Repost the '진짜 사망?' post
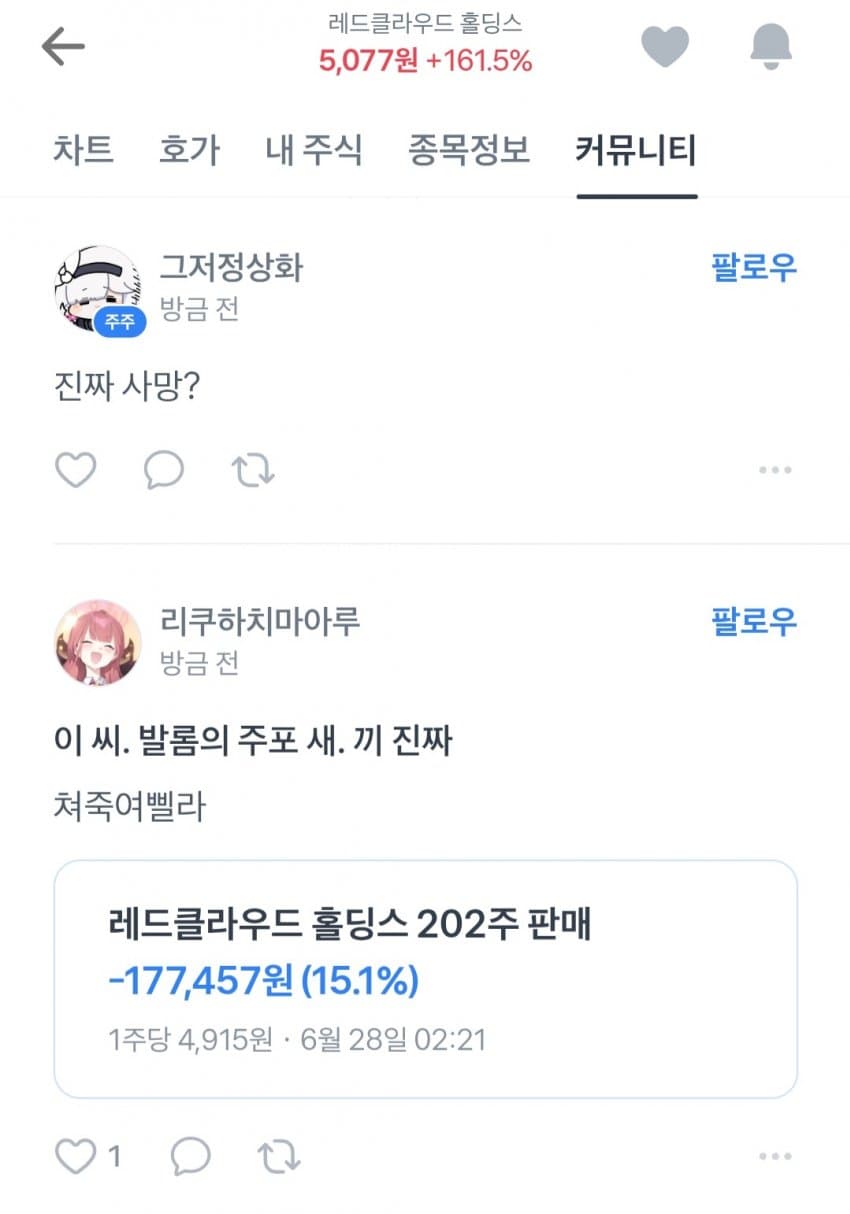850x1214 pixels. (x=253, y=469)
